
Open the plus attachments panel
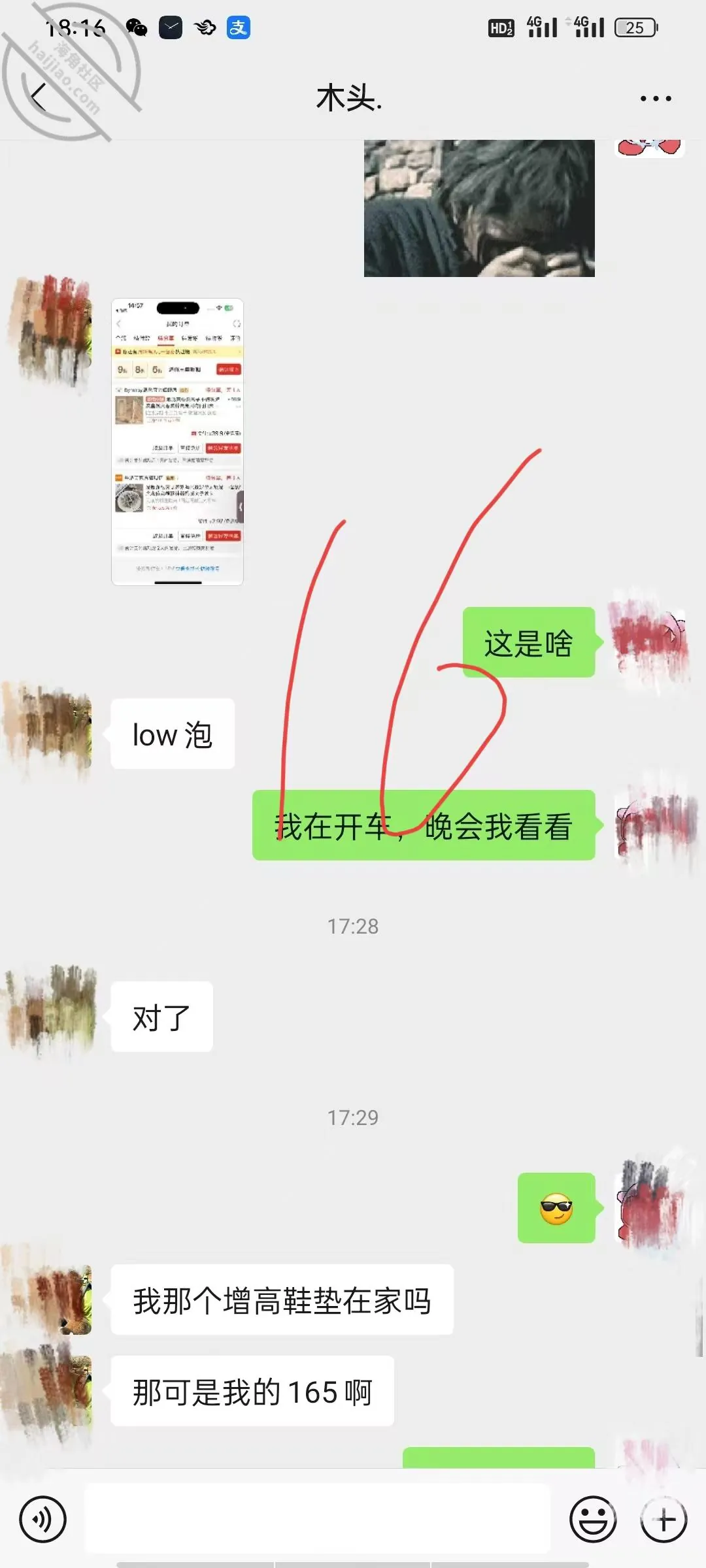point(664,1519)
